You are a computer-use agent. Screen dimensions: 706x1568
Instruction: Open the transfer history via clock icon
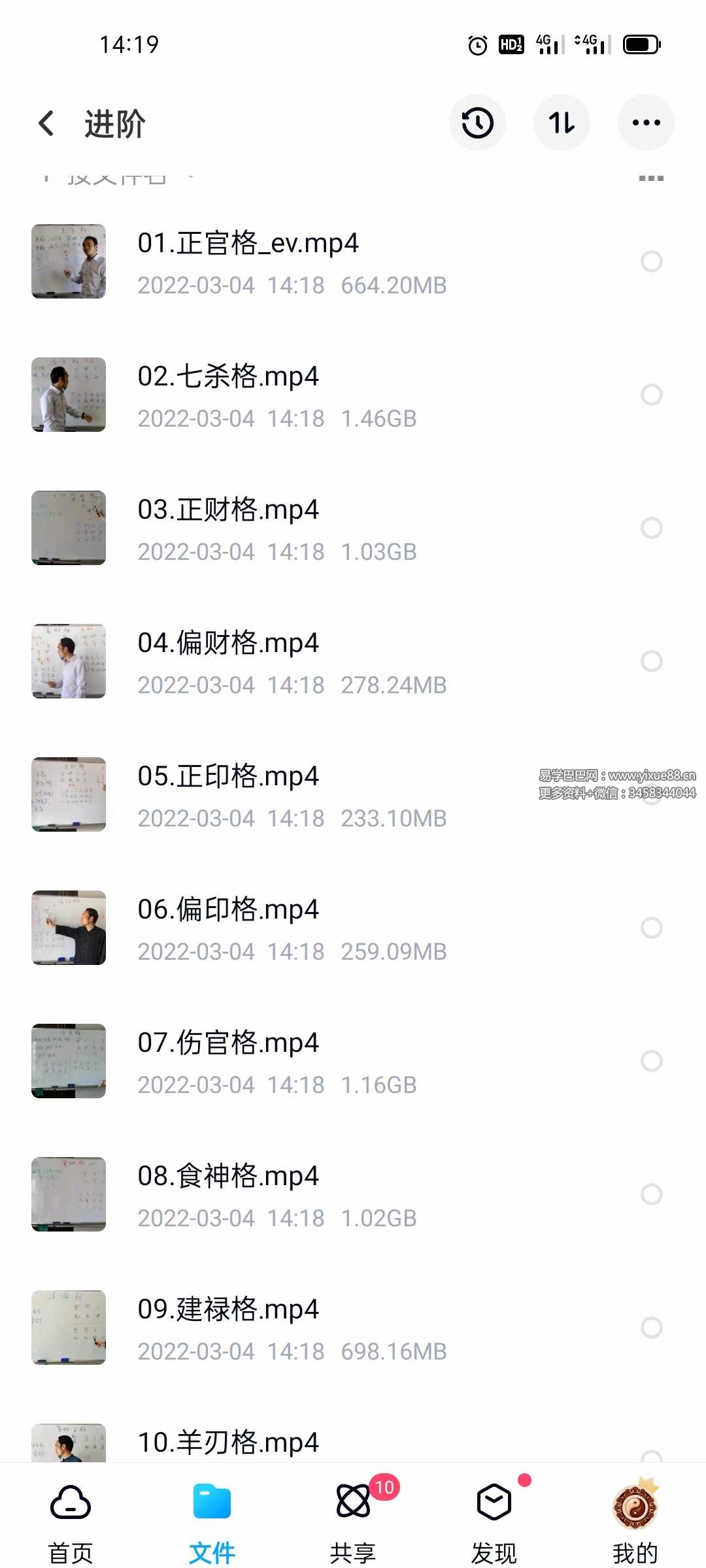(477, 122)
